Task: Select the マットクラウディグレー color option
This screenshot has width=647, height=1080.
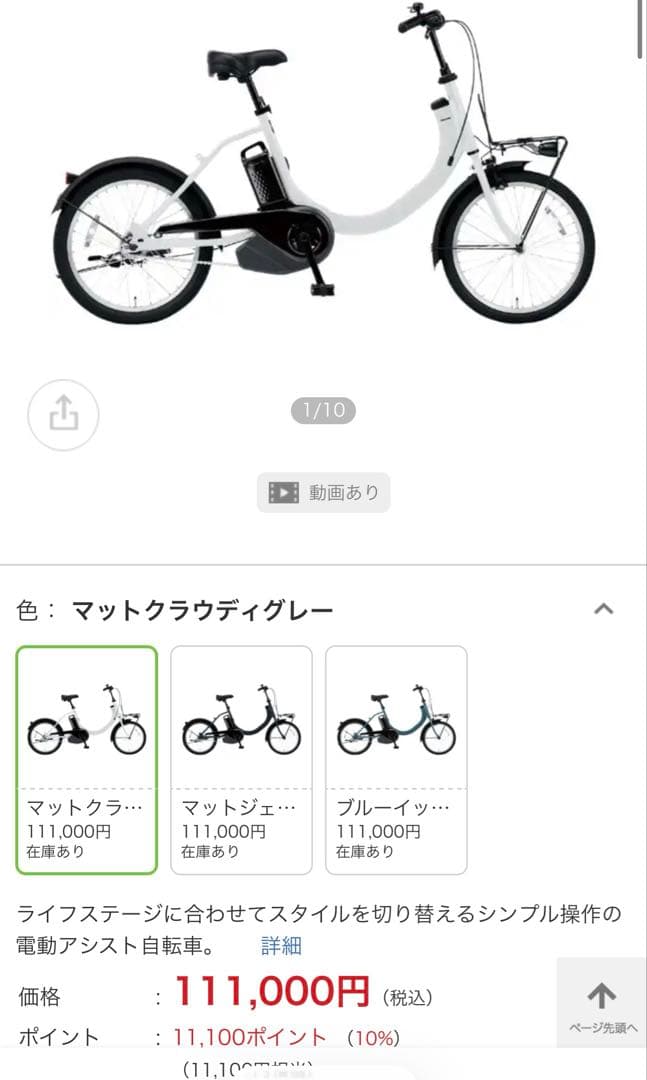Action: pos(86,760)
